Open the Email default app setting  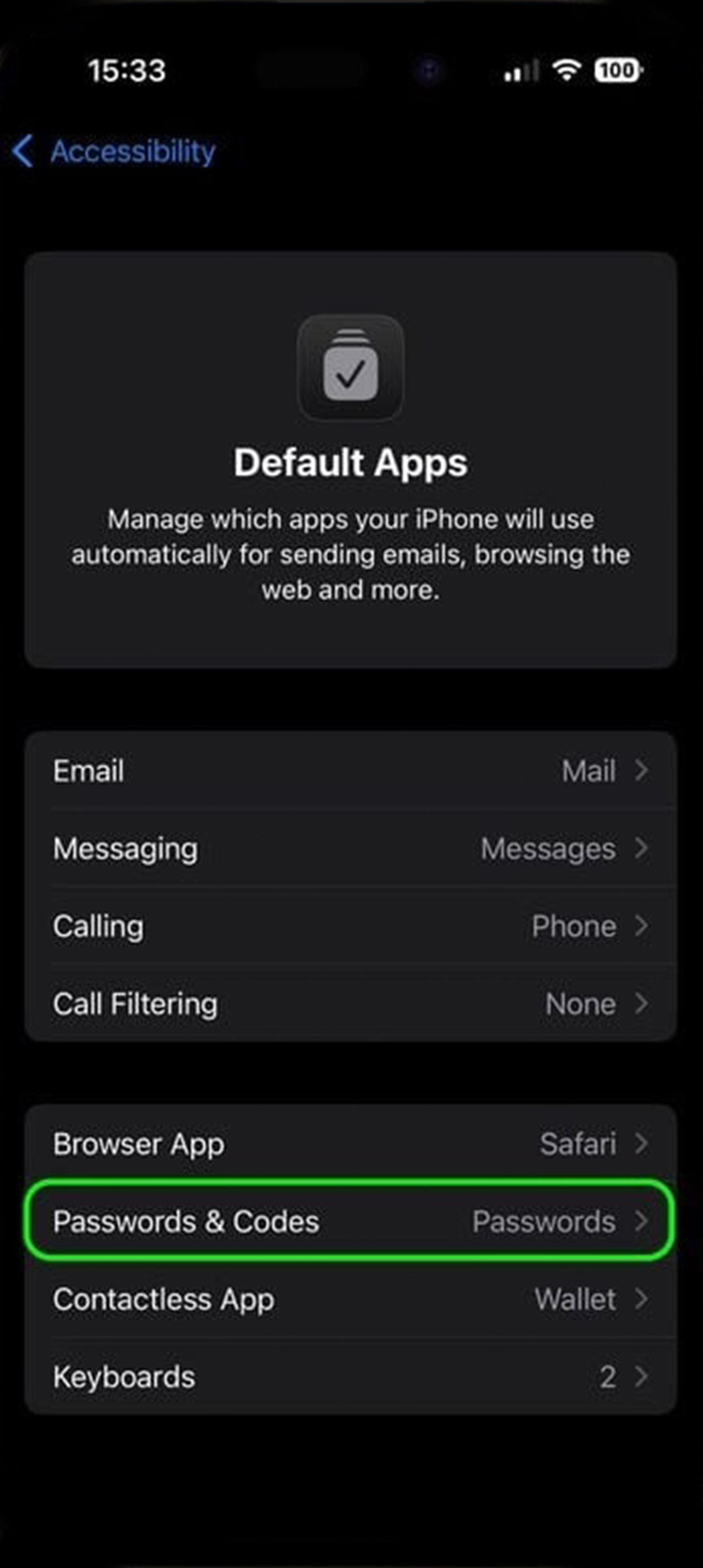tap(350, 771)
